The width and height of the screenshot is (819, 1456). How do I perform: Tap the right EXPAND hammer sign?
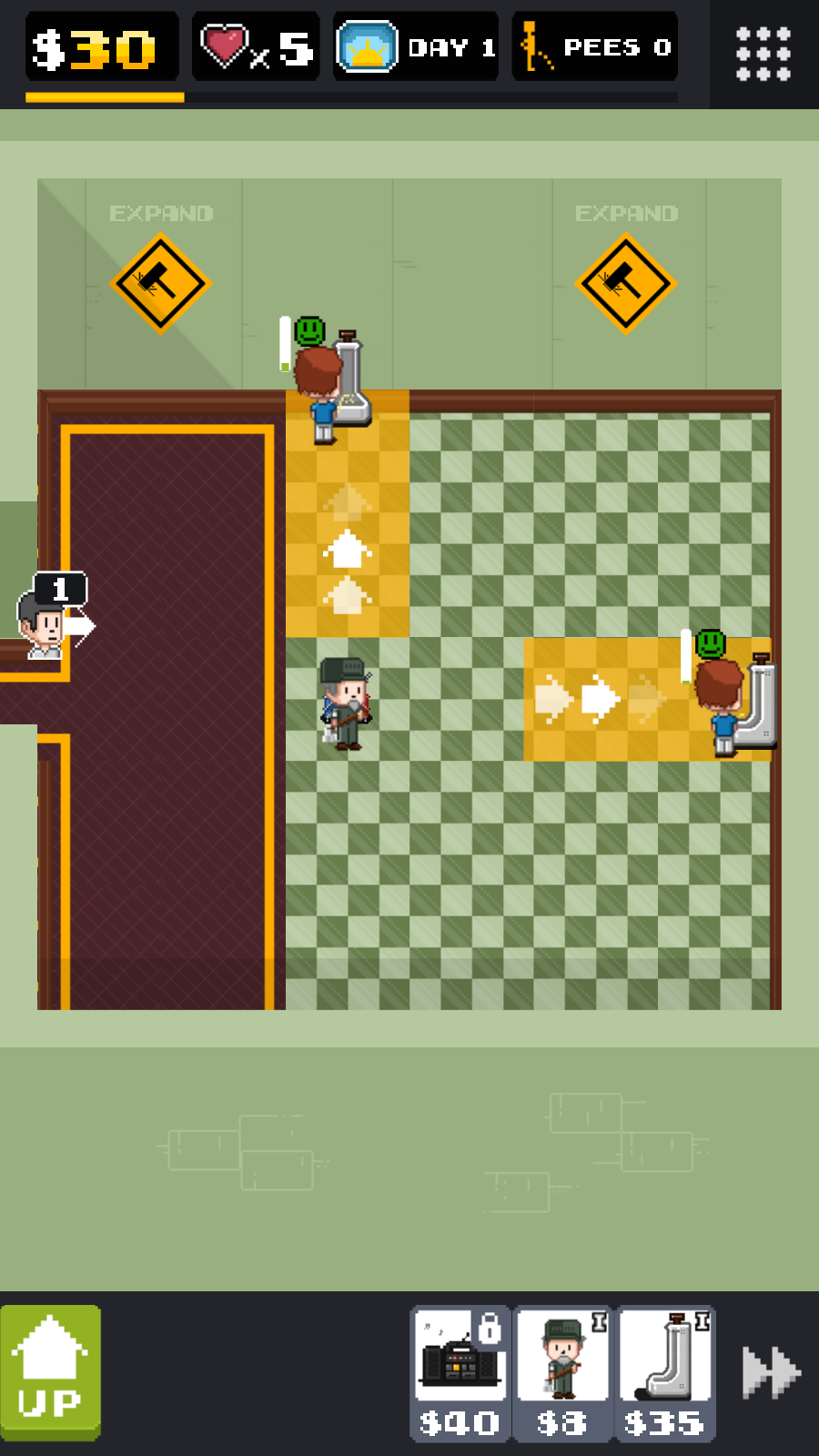pyautogui.click(x=626, y=283)
